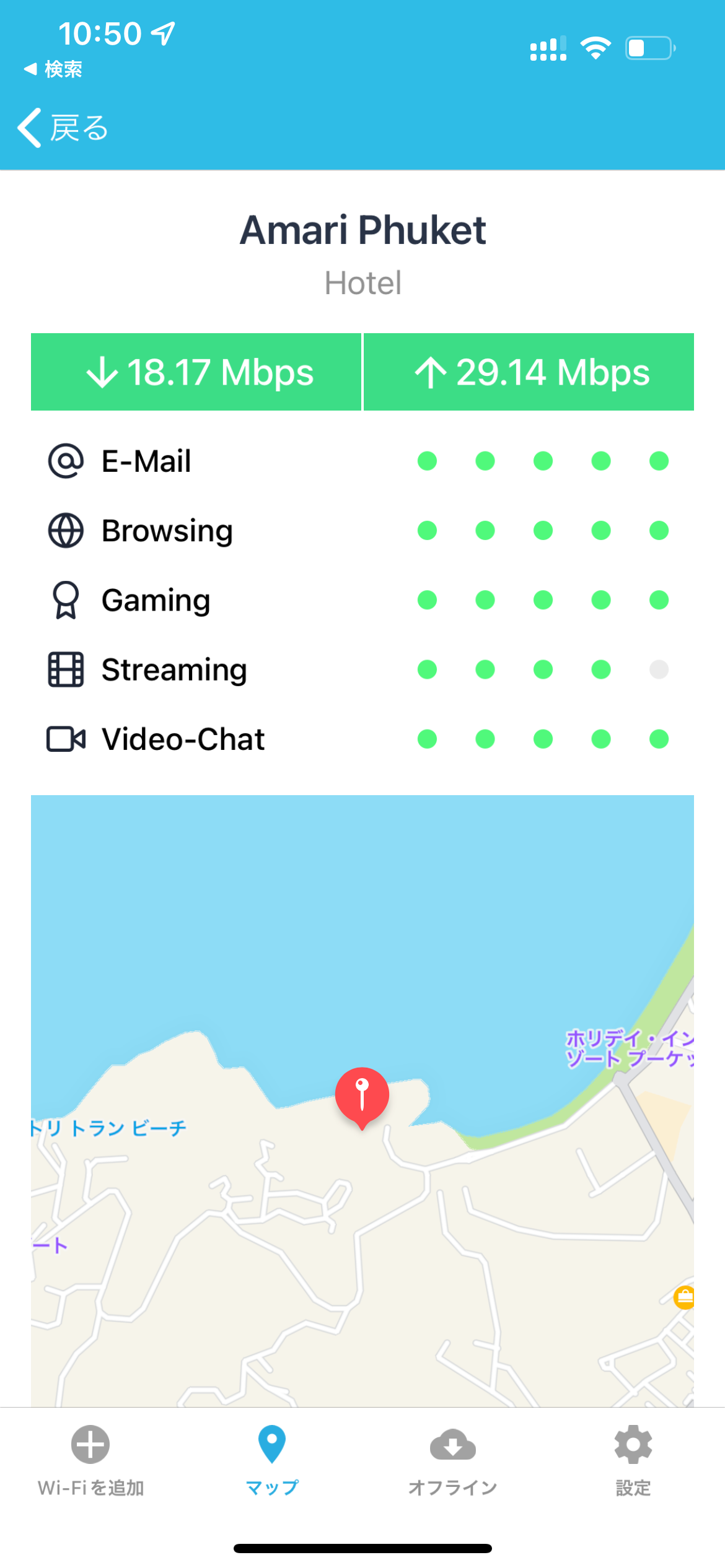Go back using the 戻る button

pos(63,128)
